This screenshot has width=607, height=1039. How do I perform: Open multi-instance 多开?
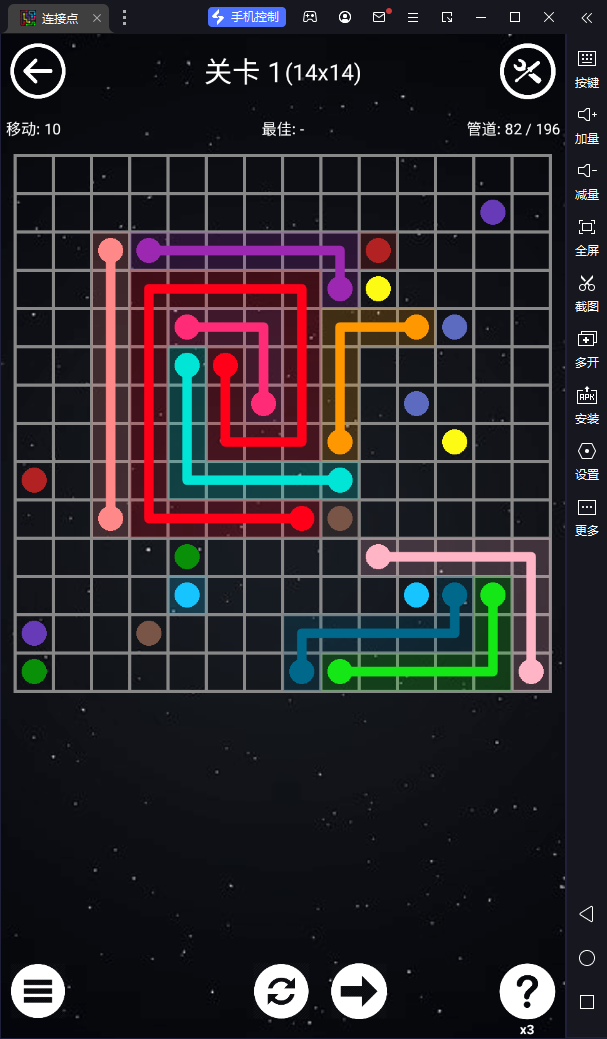587,348
